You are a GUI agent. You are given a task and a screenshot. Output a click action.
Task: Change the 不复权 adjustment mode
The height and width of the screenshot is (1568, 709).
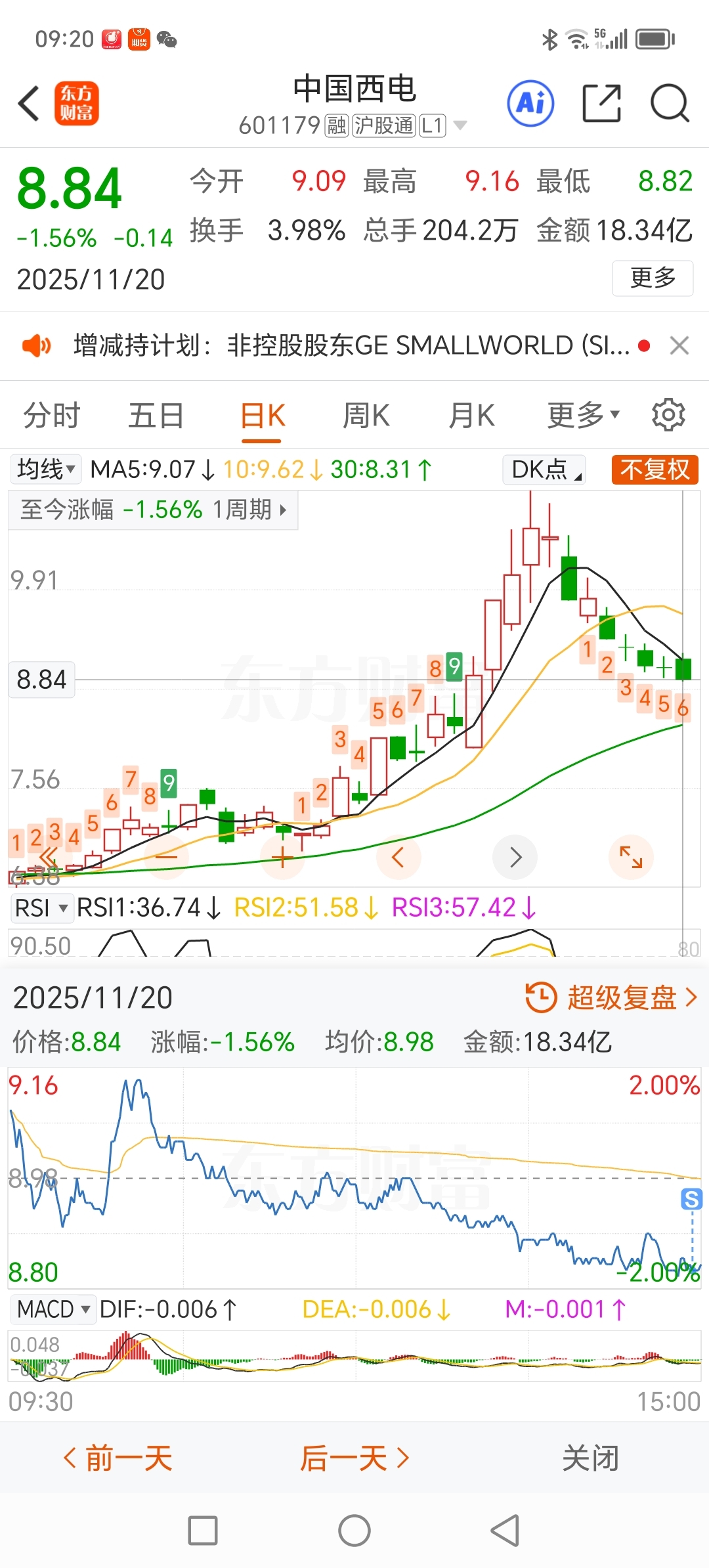(x=655, y=469)
